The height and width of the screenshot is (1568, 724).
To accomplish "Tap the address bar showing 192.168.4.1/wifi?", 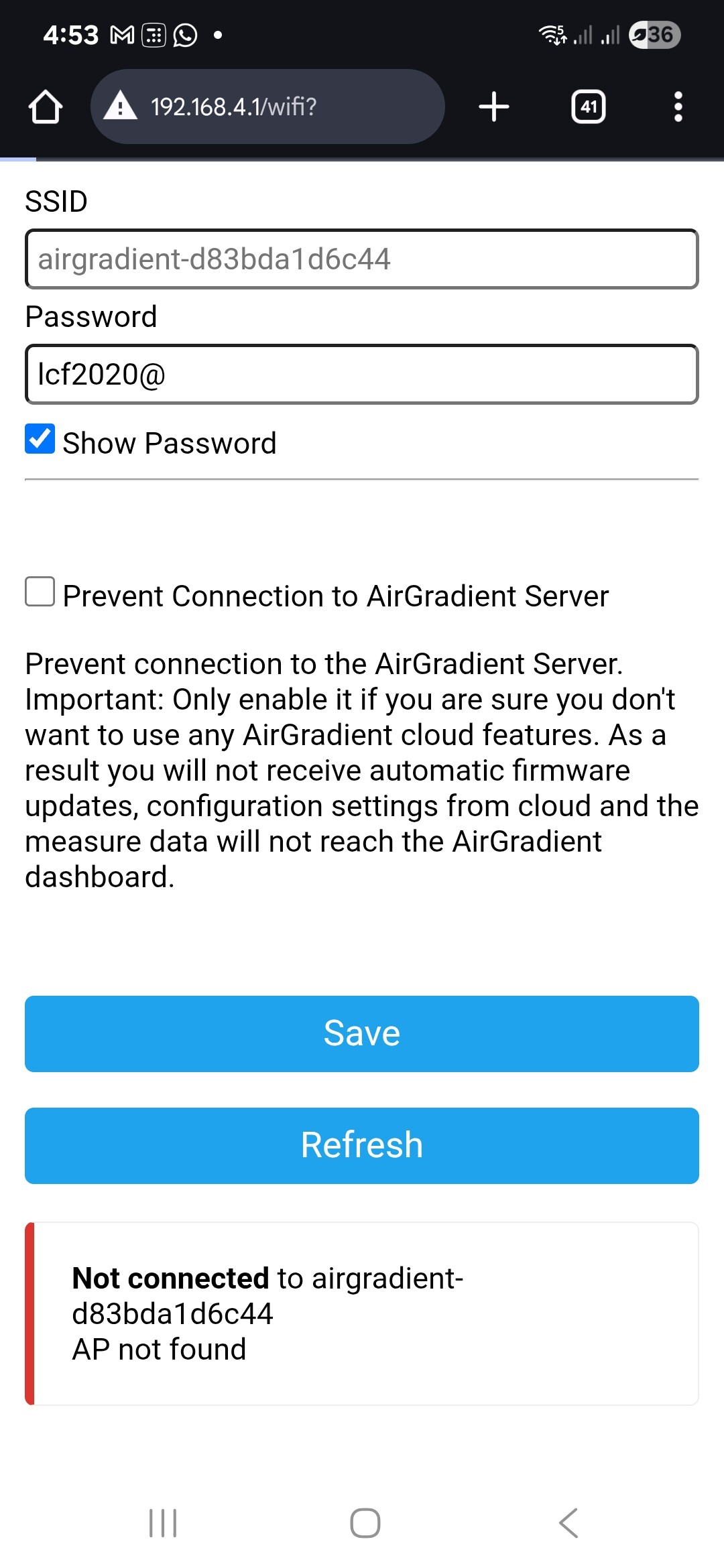I will 267,107.
